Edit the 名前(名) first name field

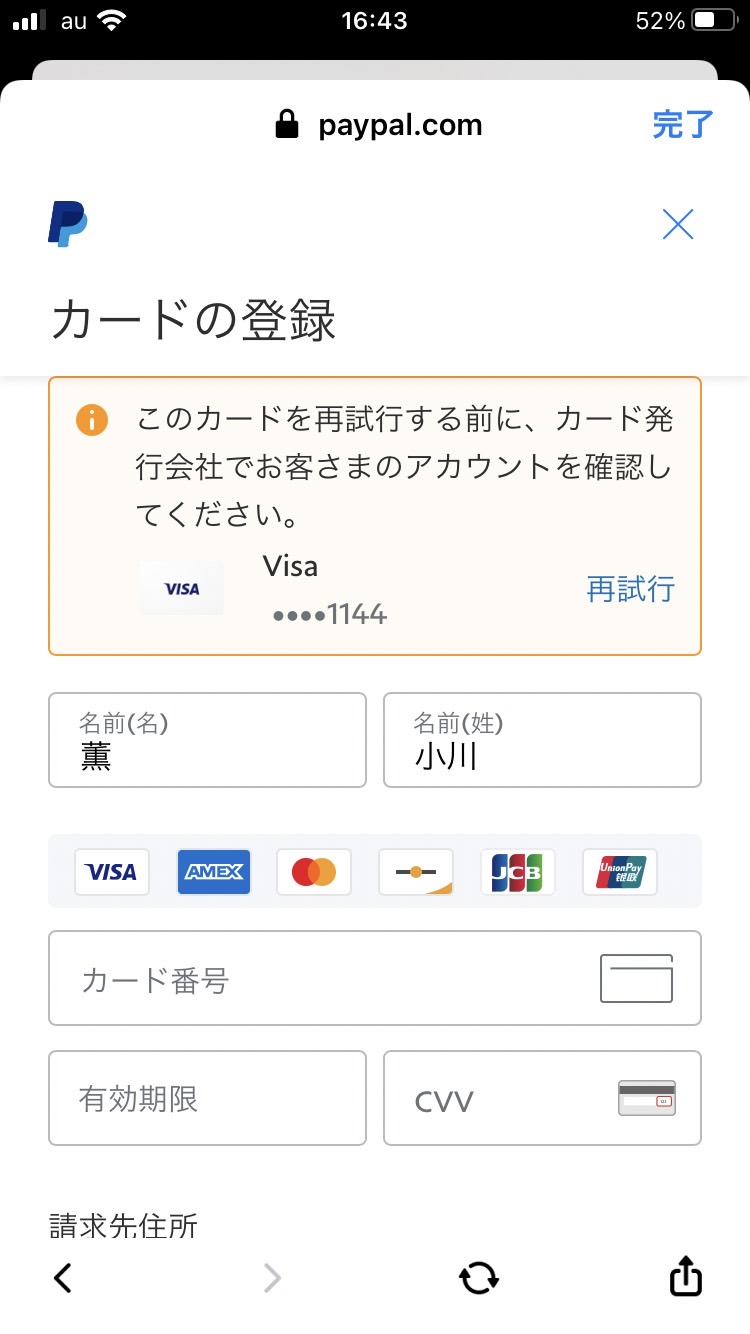pos(208,740)
